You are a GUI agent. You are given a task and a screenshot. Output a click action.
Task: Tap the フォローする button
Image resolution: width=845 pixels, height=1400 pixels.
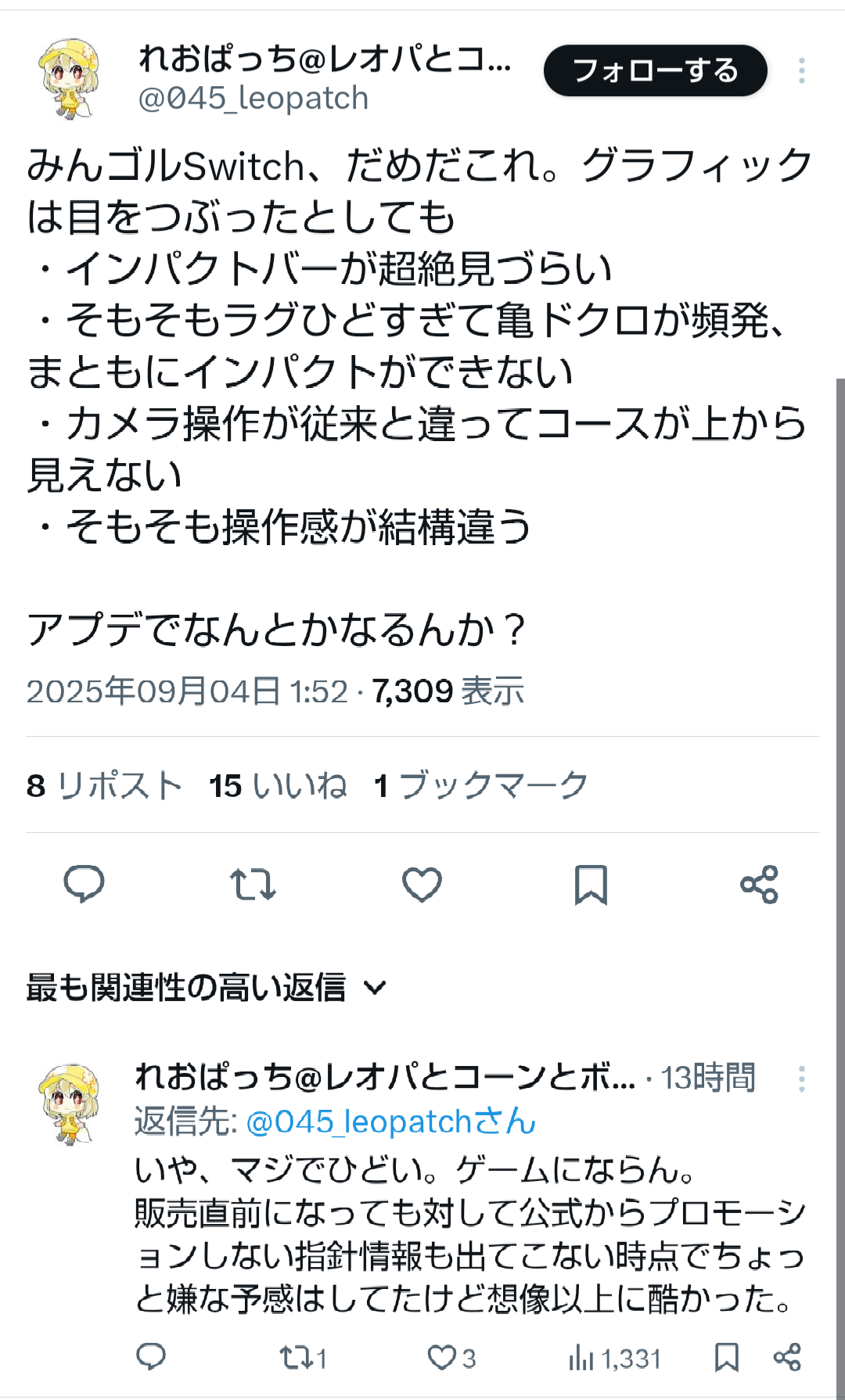(x=655, y=70)
